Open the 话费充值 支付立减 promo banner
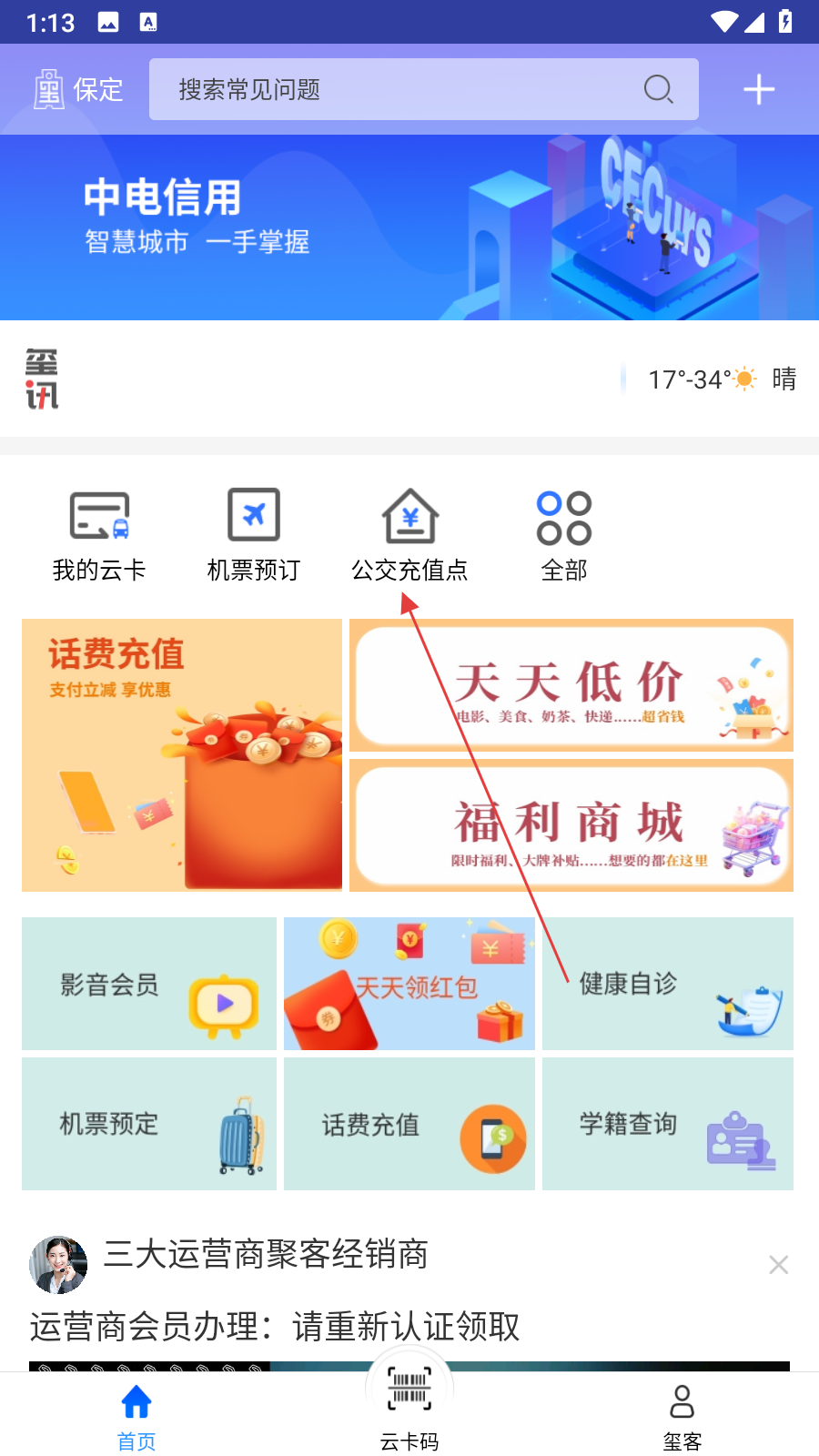 (x=182, y=754)
